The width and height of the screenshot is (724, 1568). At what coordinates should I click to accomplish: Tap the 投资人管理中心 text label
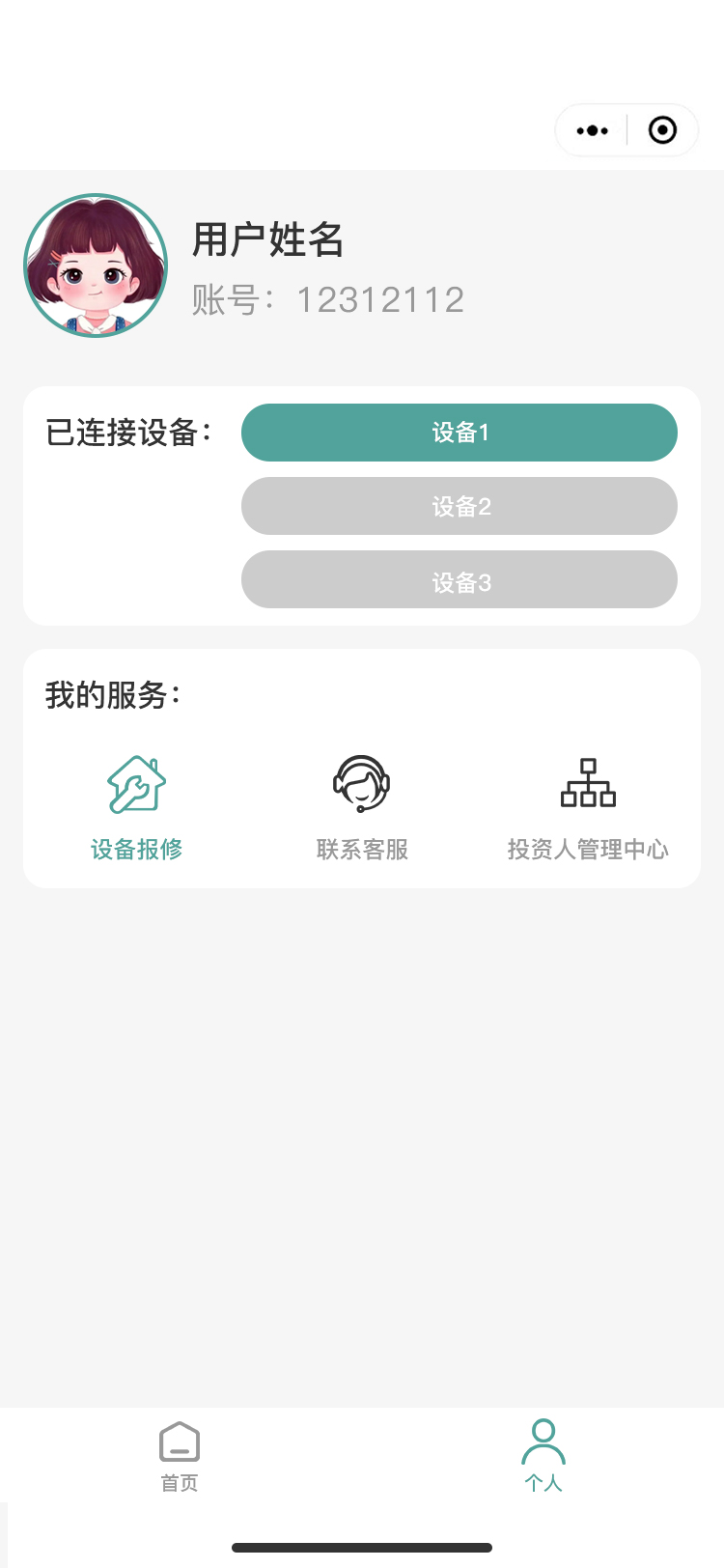(x=589, y=849)
